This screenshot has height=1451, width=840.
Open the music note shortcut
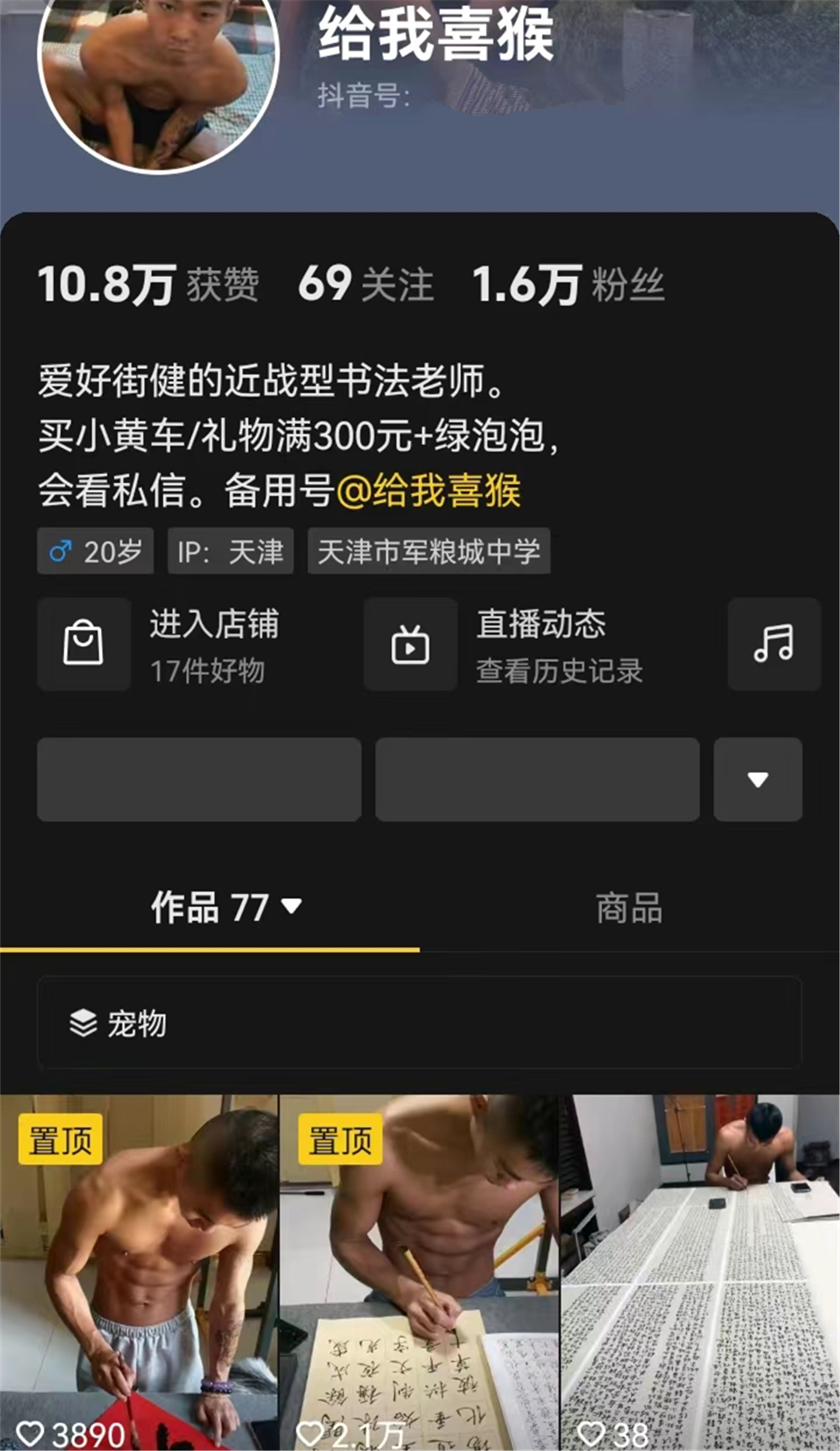[x=774, y=645]
